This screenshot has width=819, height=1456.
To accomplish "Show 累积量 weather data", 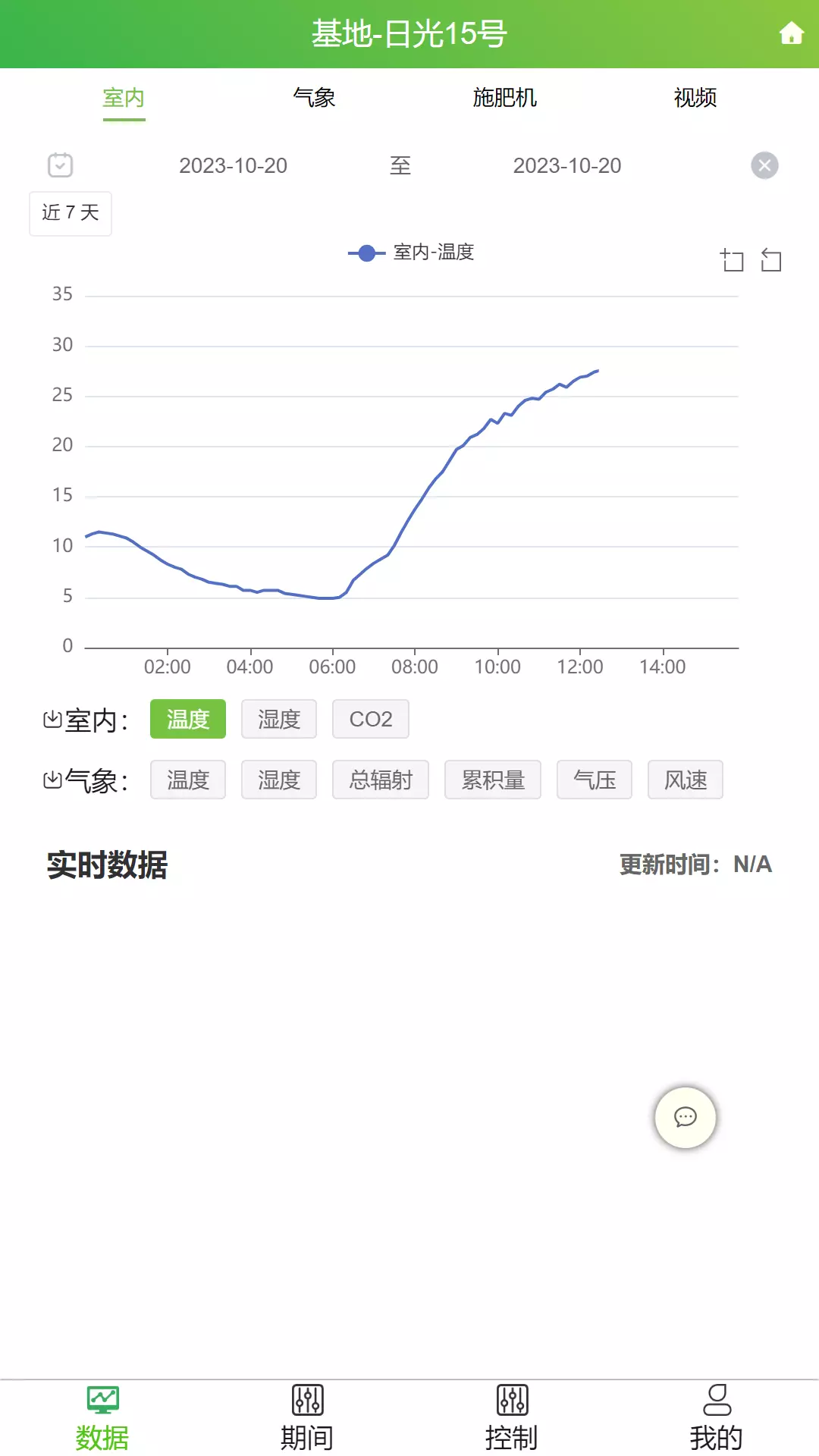I will coord(493,780).
